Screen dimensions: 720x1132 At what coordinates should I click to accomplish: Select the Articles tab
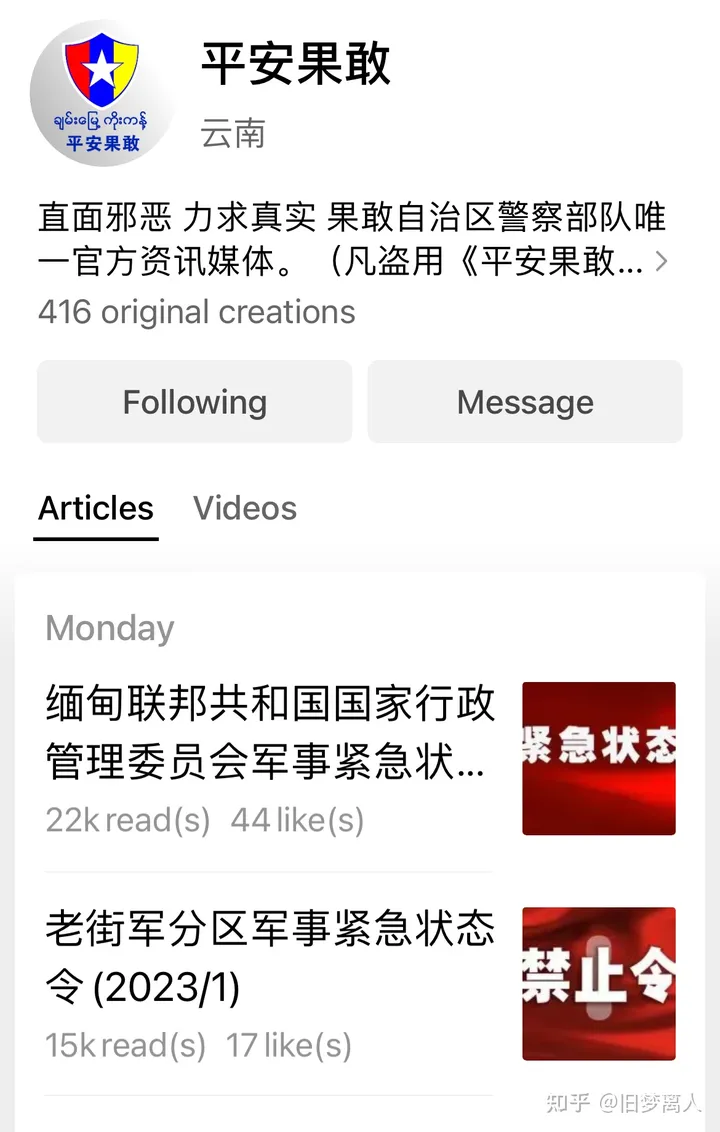[96, 508]
